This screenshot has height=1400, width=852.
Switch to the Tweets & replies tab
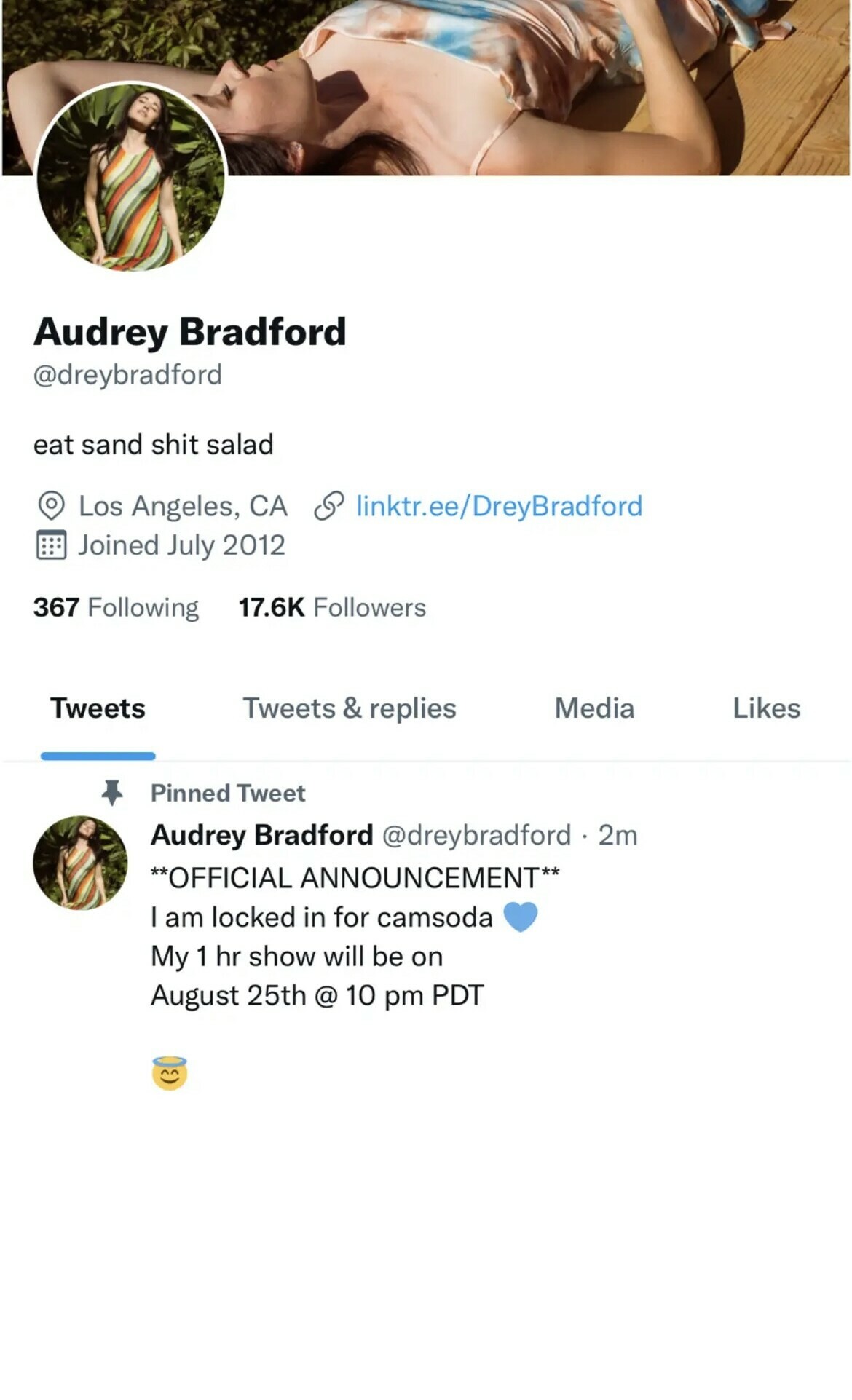(350, 708)
